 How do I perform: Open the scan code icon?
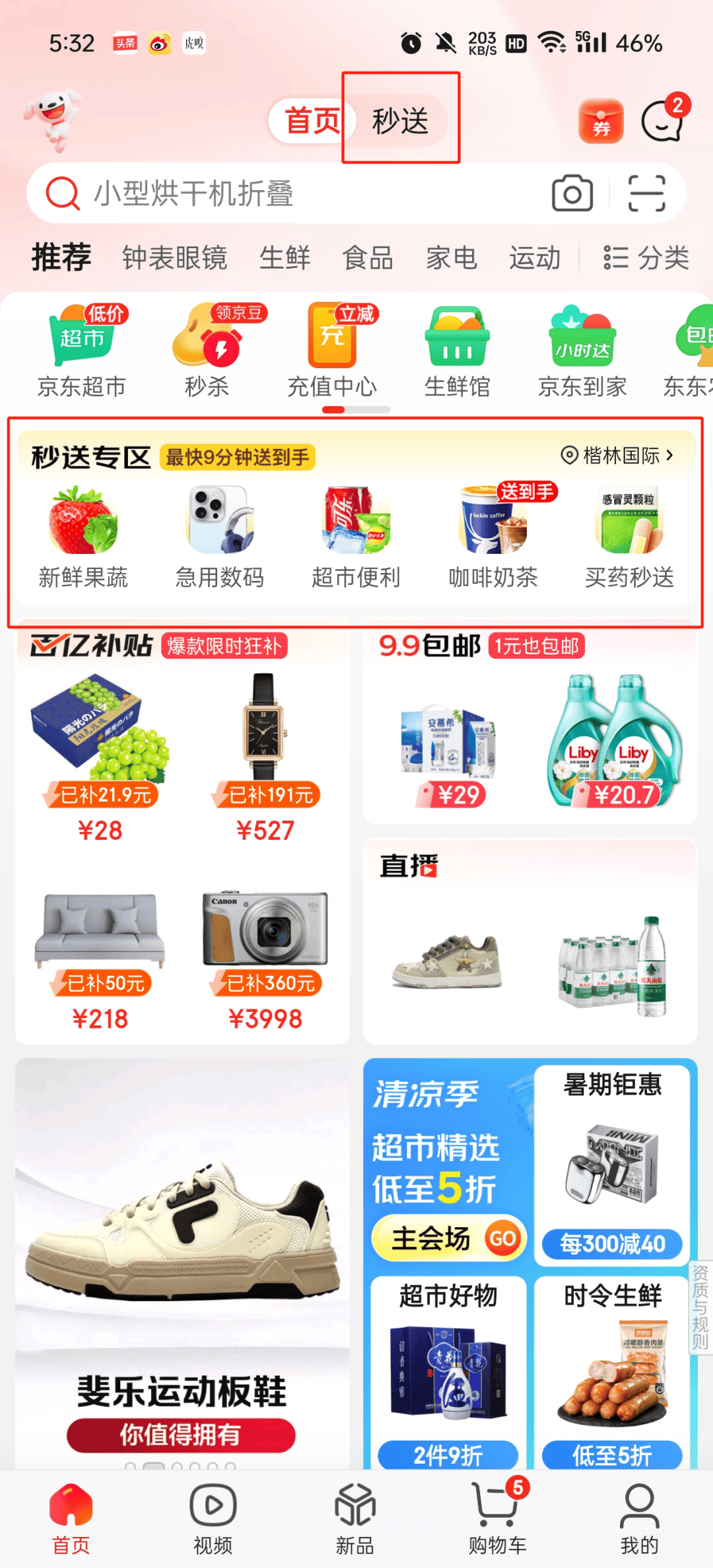(x=646, y=193)
